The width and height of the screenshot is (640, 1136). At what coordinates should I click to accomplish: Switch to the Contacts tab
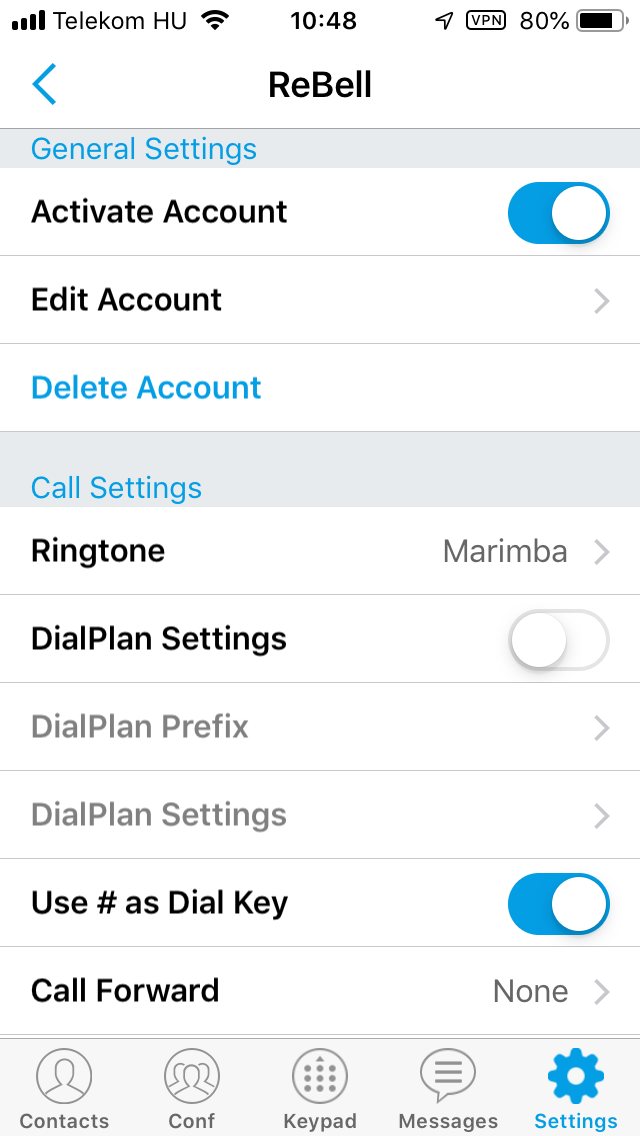click(64, 1088)
